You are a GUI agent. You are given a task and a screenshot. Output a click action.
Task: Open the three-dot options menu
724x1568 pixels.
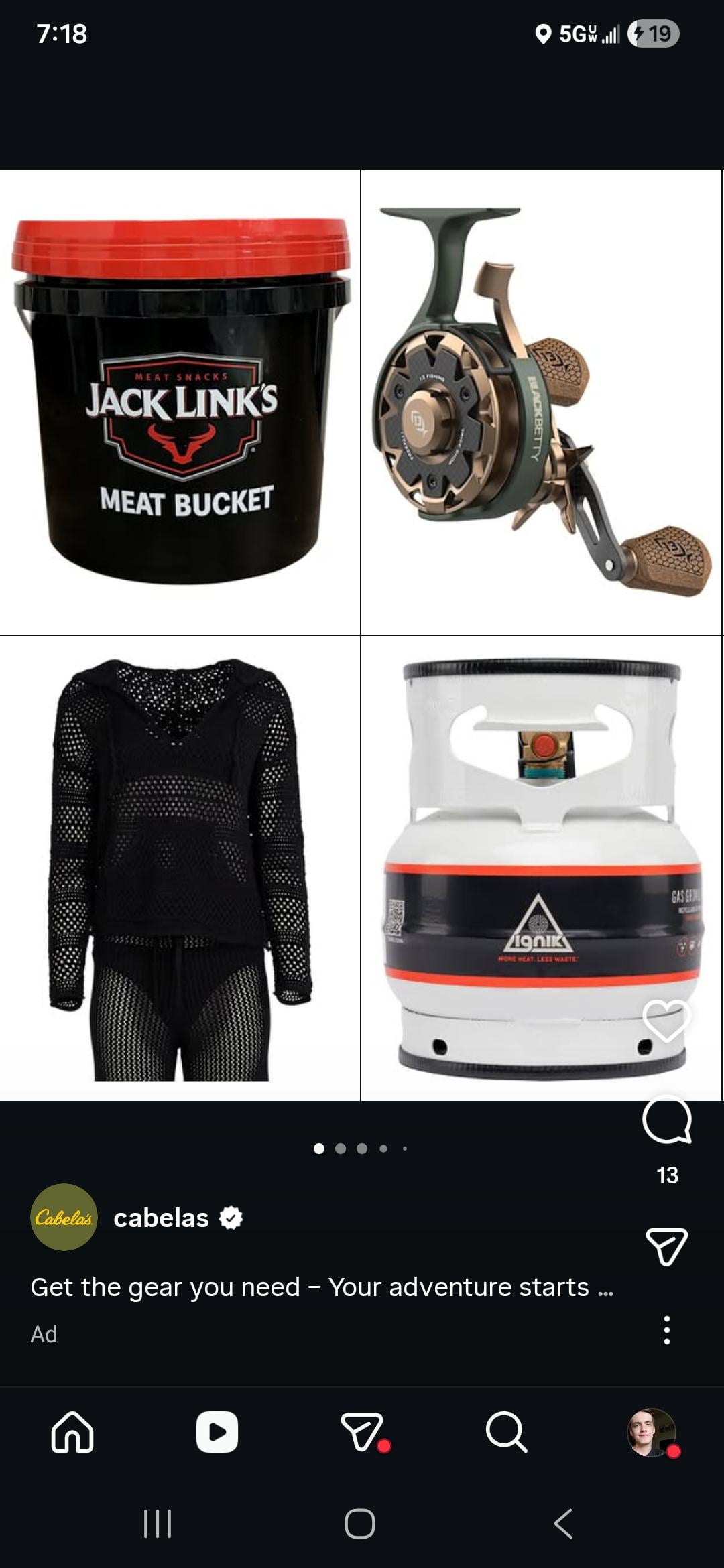point(666,1329)
